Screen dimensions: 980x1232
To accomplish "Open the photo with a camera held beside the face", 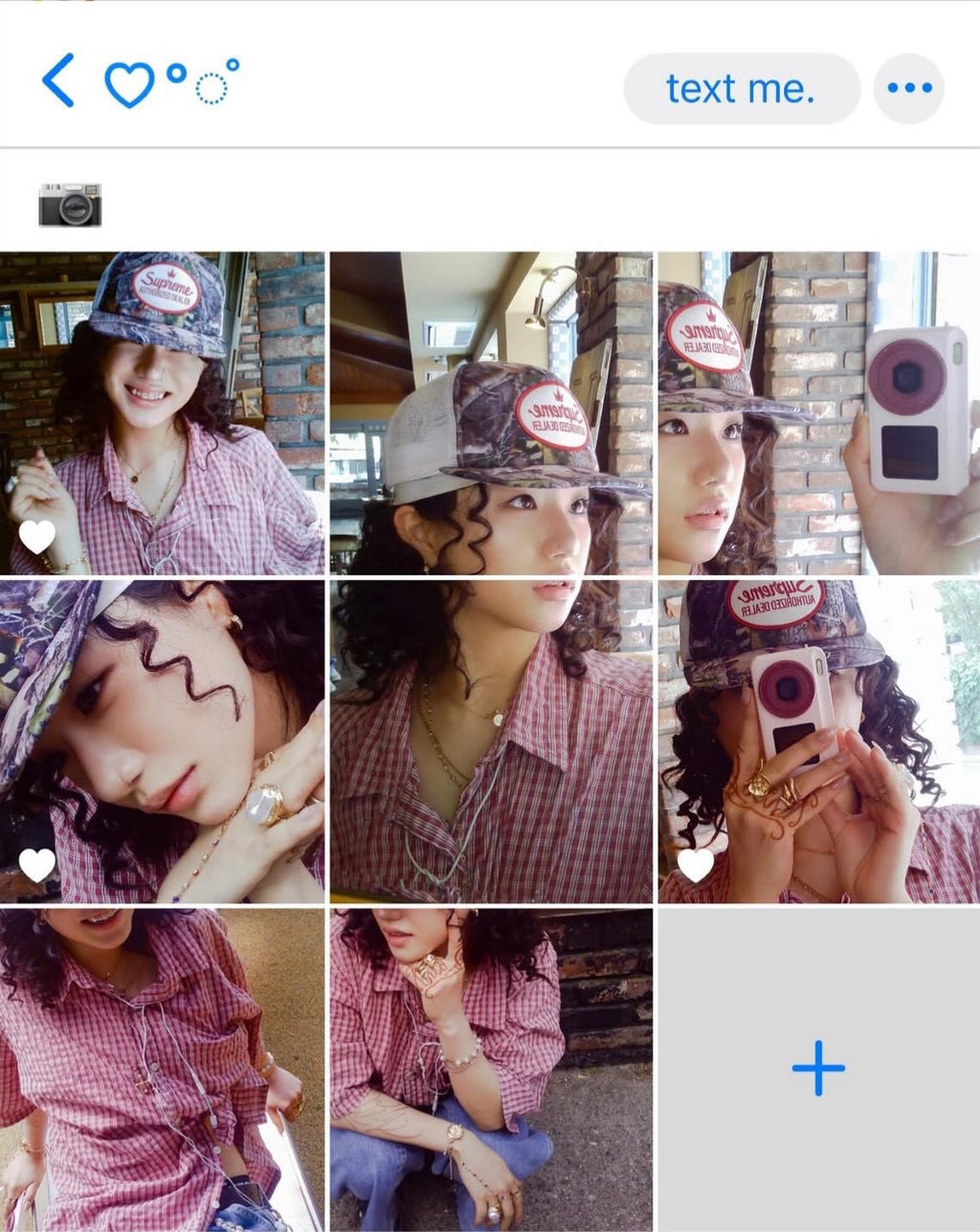I will pos(818,413).
